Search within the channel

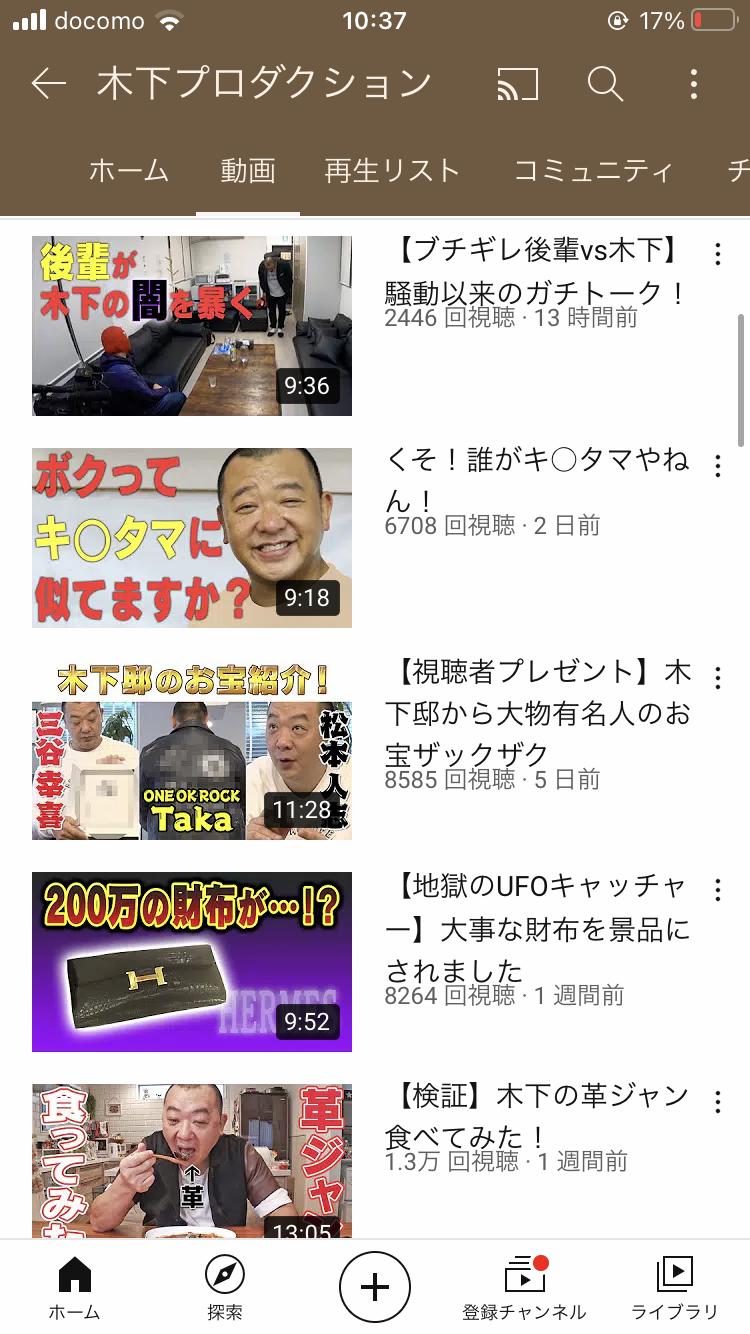coord(605,84)
